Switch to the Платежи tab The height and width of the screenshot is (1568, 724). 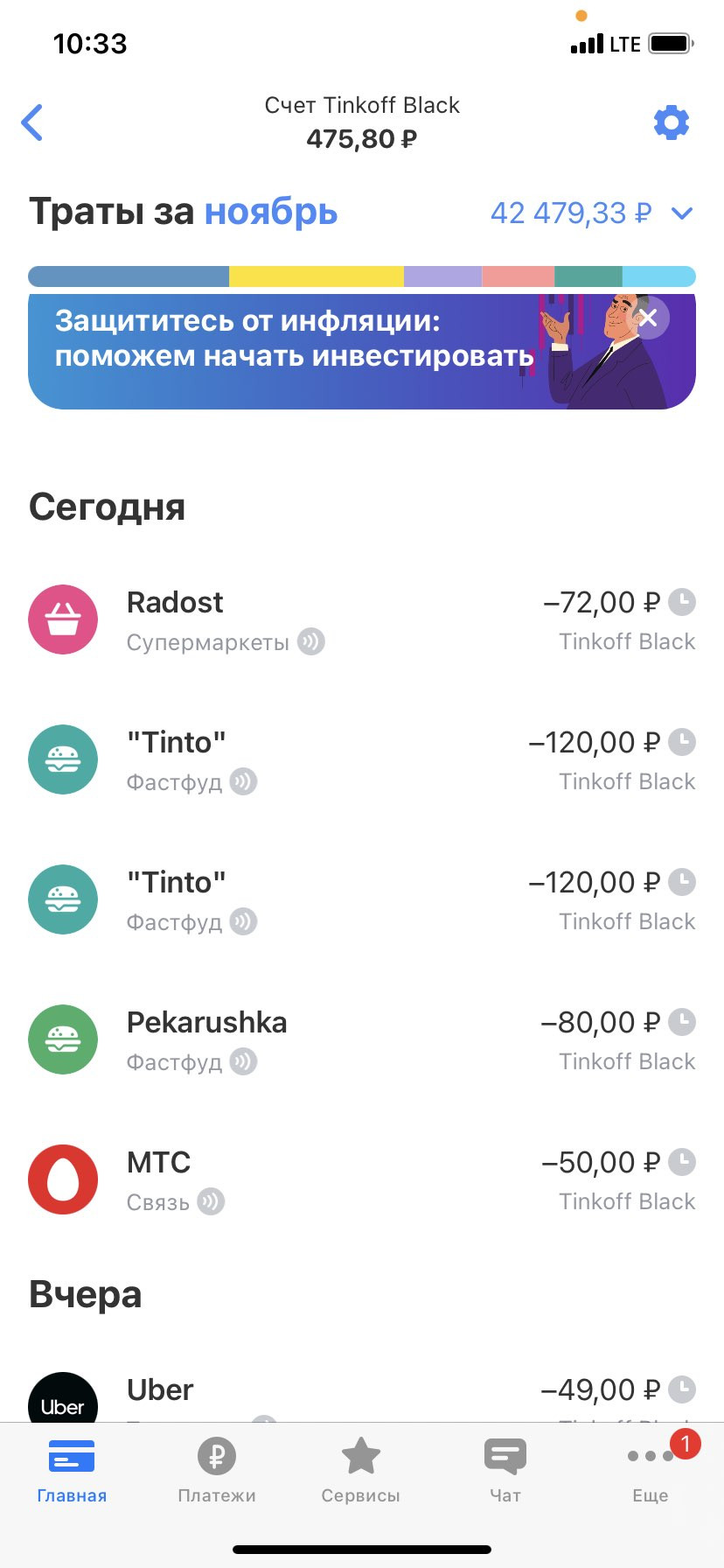217,1472
